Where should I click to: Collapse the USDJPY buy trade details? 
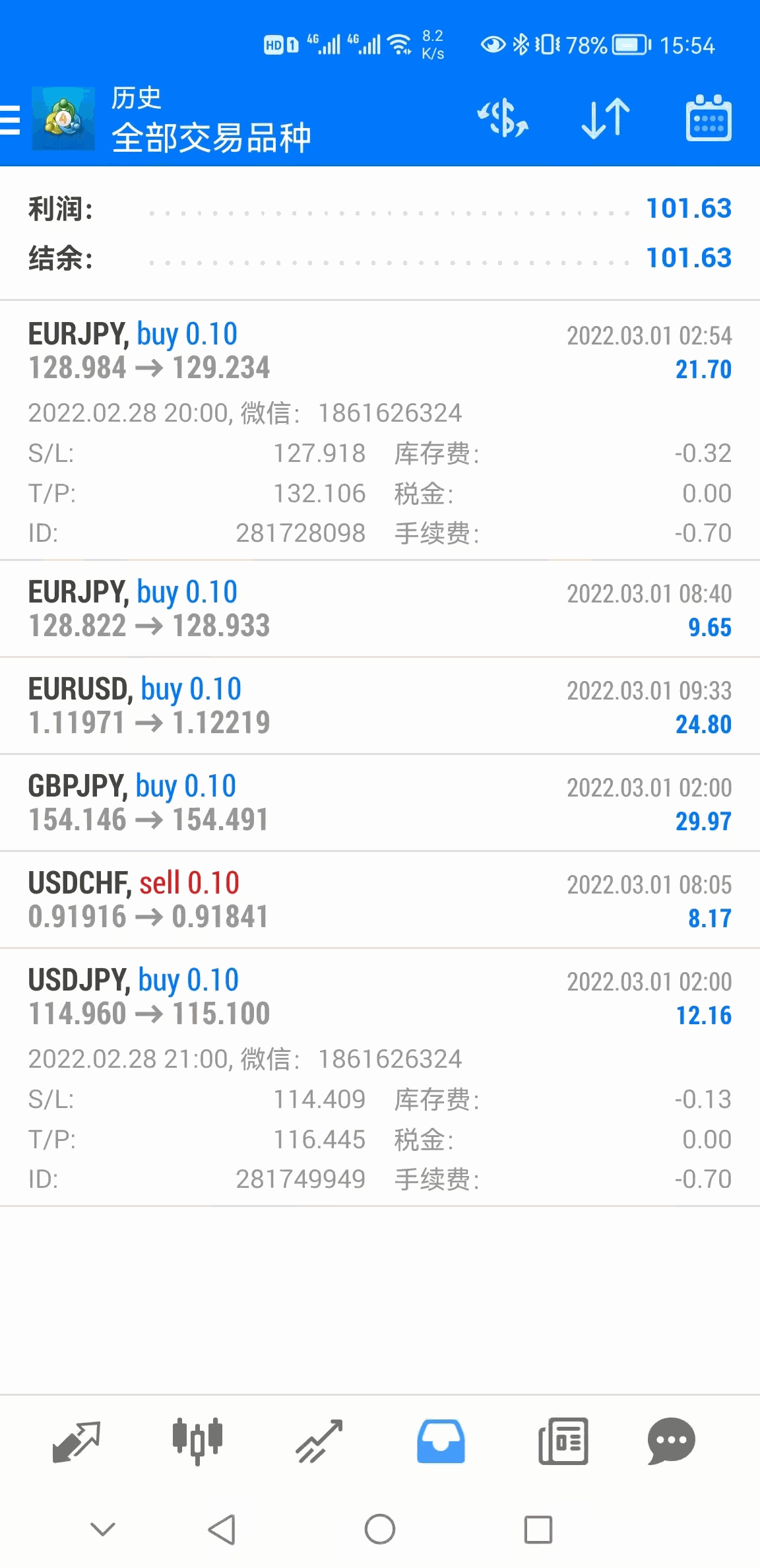pyautogui.click(x=379, y=996)
